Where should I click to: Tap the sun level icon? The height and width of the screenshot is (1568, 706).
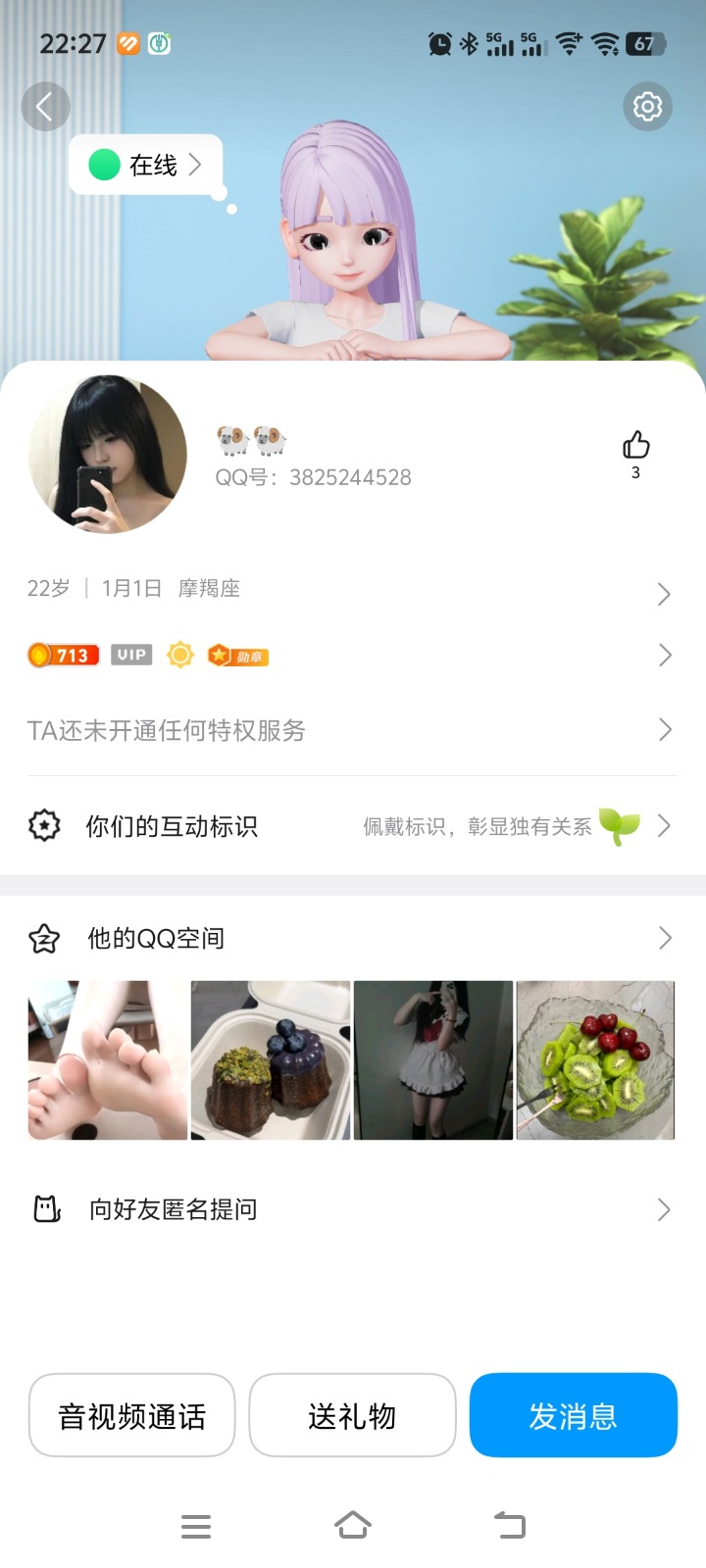179,655
